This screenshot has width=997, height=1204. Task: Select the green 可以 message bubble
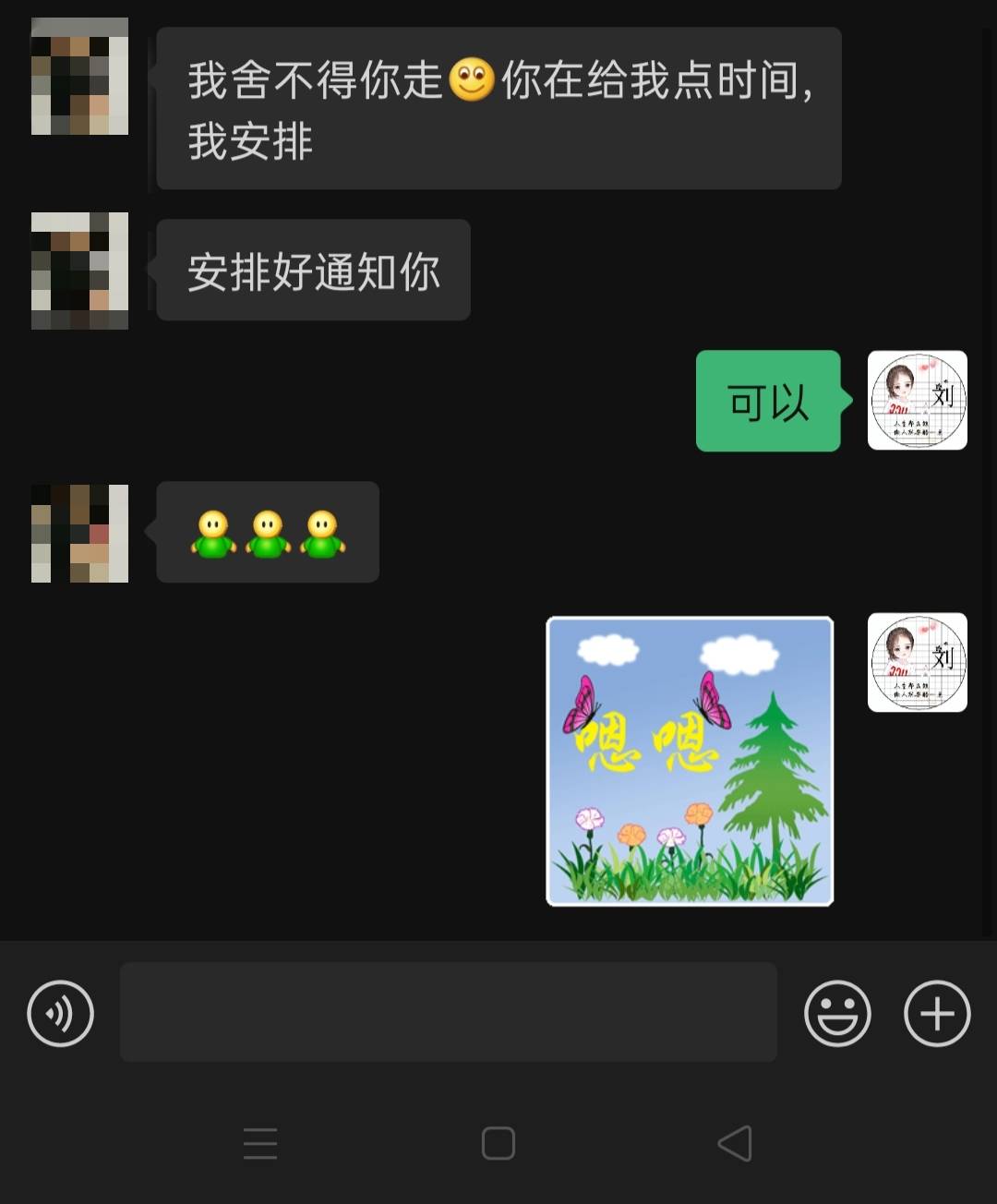768,402
